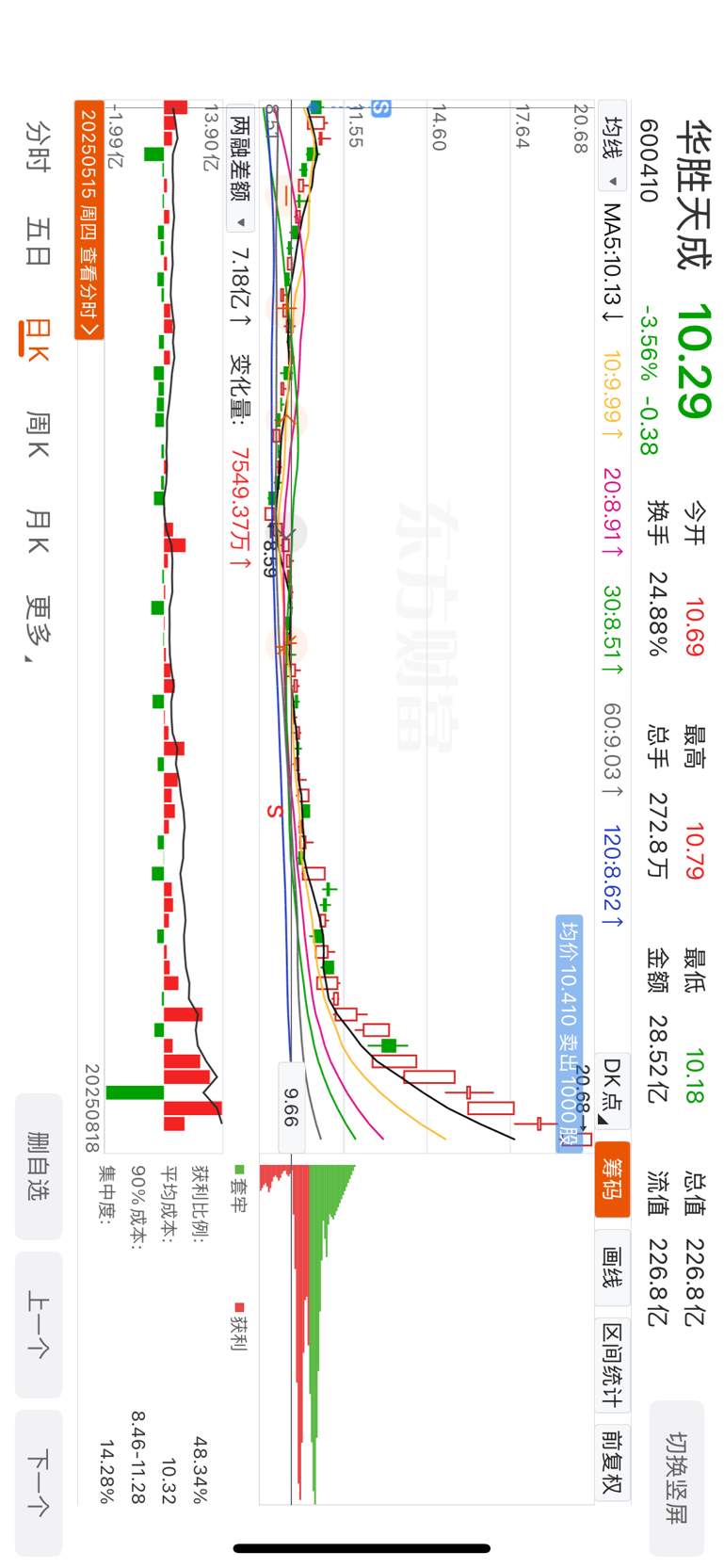Select the 日K chart tab
The width and height of the screenshot is (724, 1568).
tap(39, 339)
